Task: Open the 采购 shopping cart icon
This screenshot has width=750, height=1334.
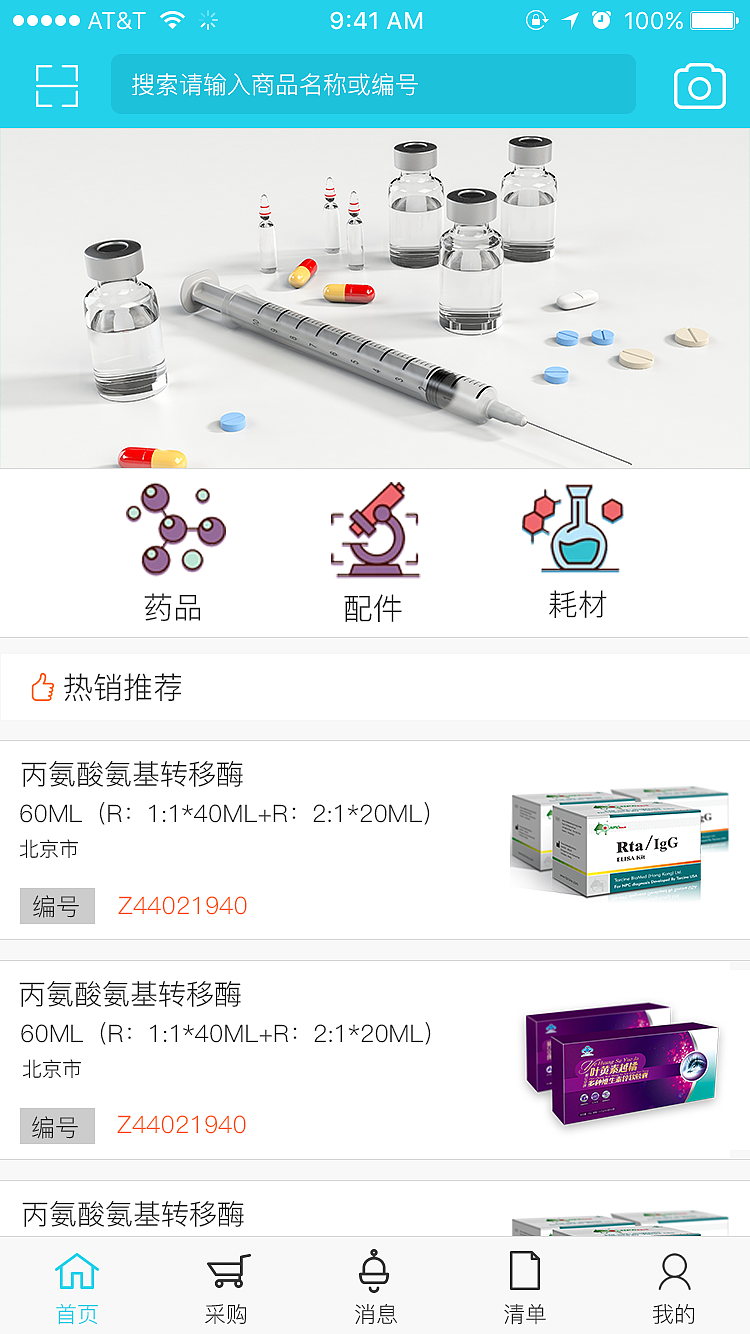Action: click(226, 1270)
